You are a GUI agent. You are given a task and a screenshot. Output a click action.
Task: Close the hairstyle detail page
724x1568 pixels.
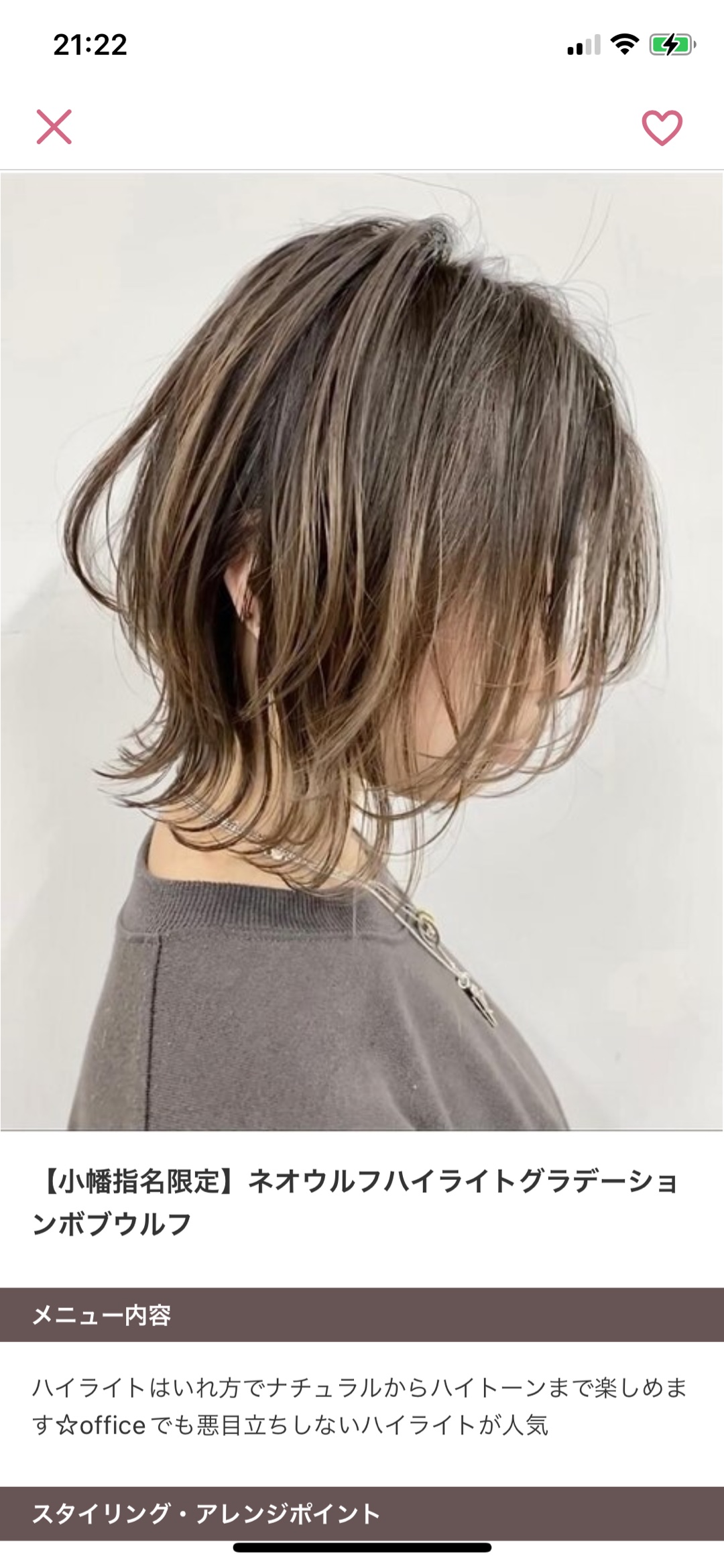point(54,127)
